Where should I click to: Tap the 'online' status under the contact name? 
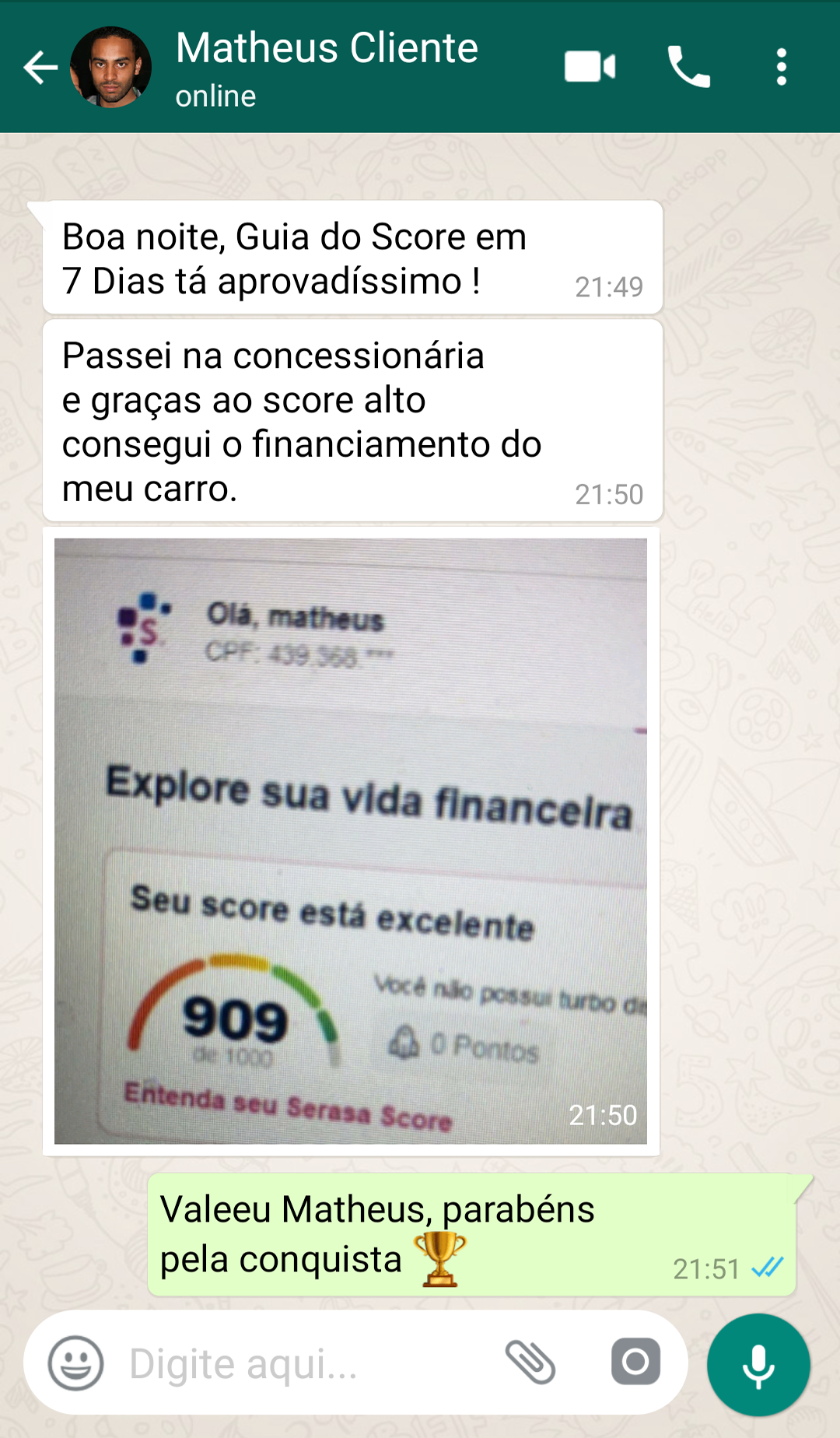coord(215,96)
